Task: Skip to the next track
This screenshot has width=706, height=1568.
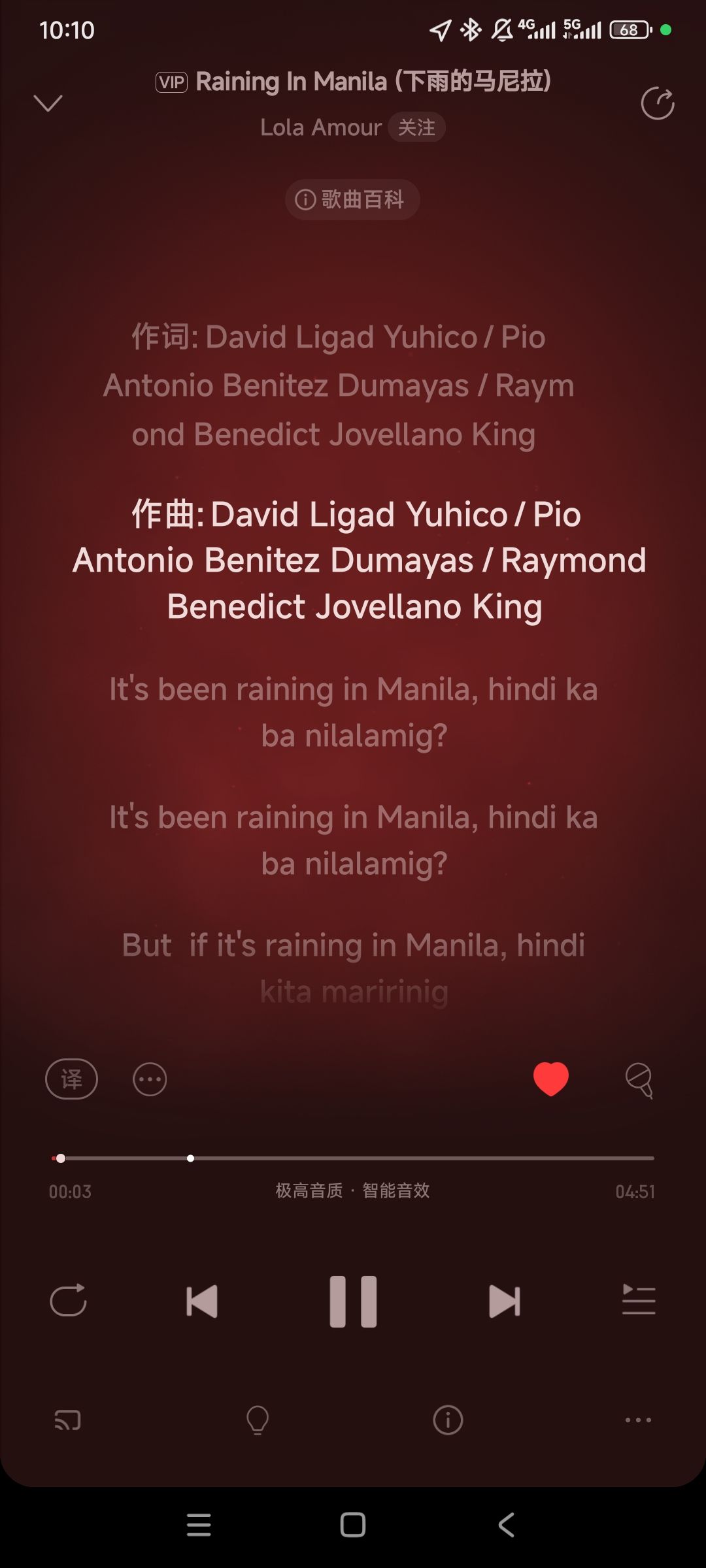Action: click(x=505, y=1301)
